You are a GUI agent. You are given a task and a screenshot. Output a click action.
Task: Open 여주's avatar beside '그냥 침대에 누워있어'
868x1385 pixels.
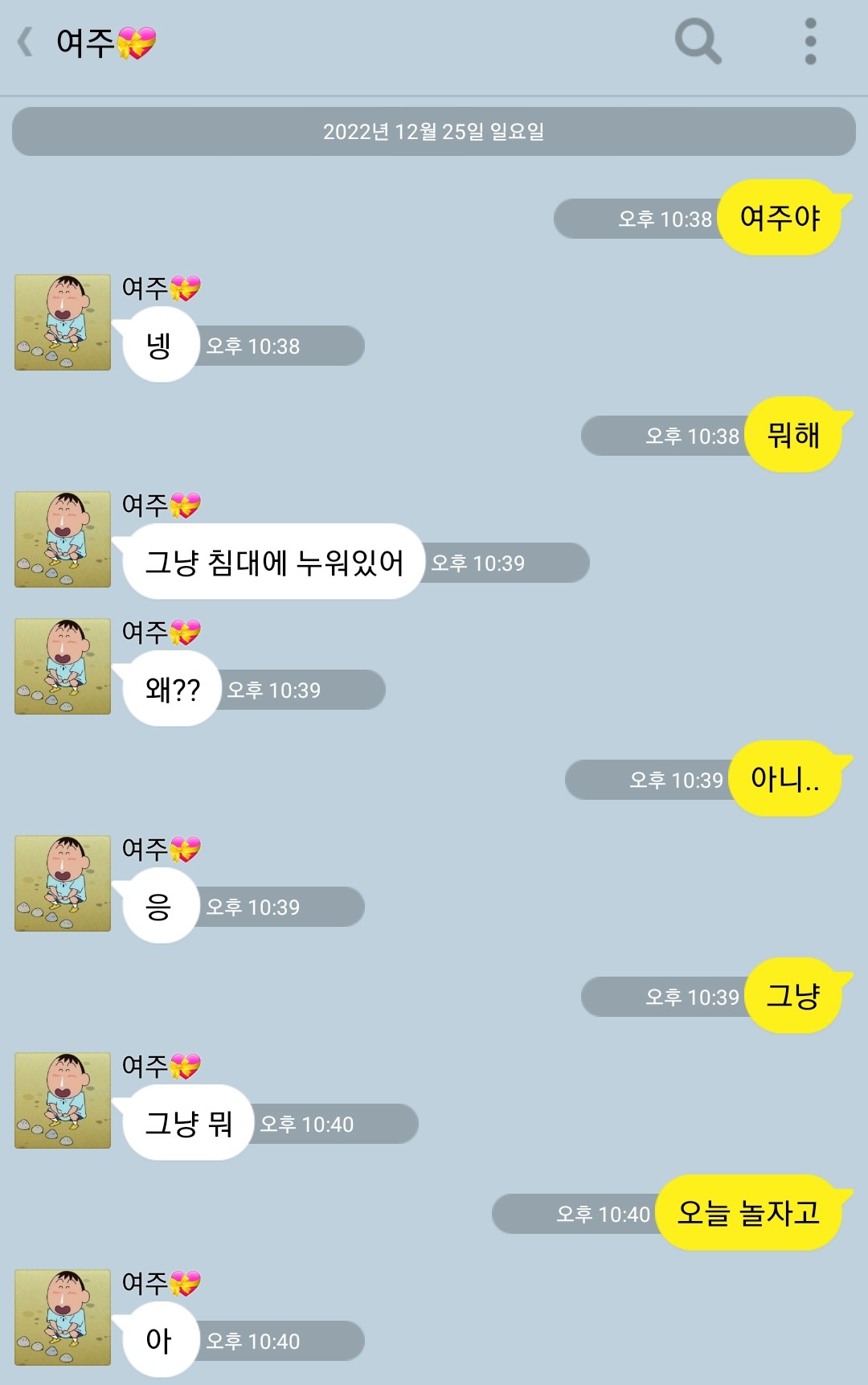tap(63, 539)
